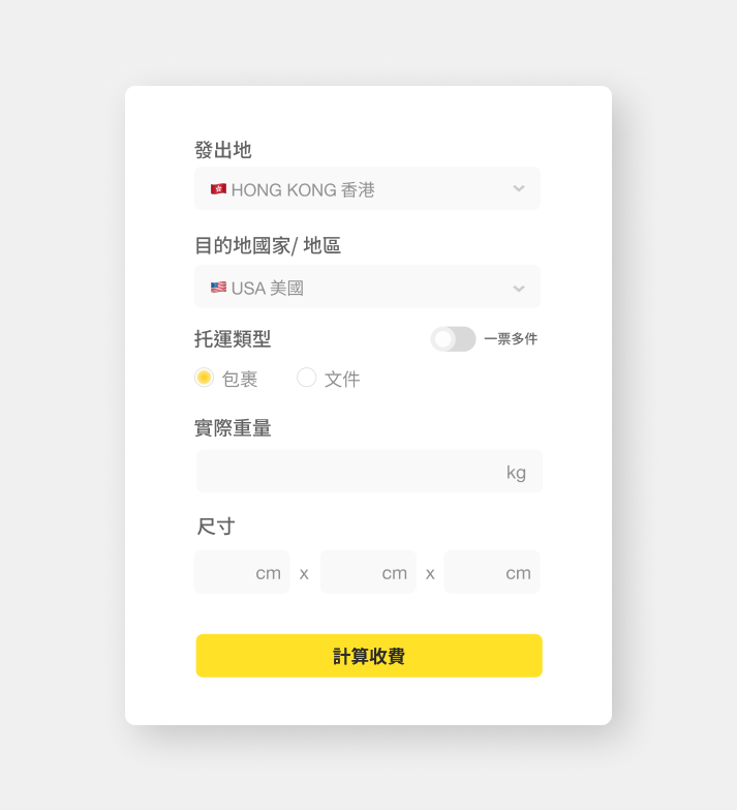Toggle the 一票多件 switch
The image size is (737, 810).
pyautogui.click(x=453, y=339)
